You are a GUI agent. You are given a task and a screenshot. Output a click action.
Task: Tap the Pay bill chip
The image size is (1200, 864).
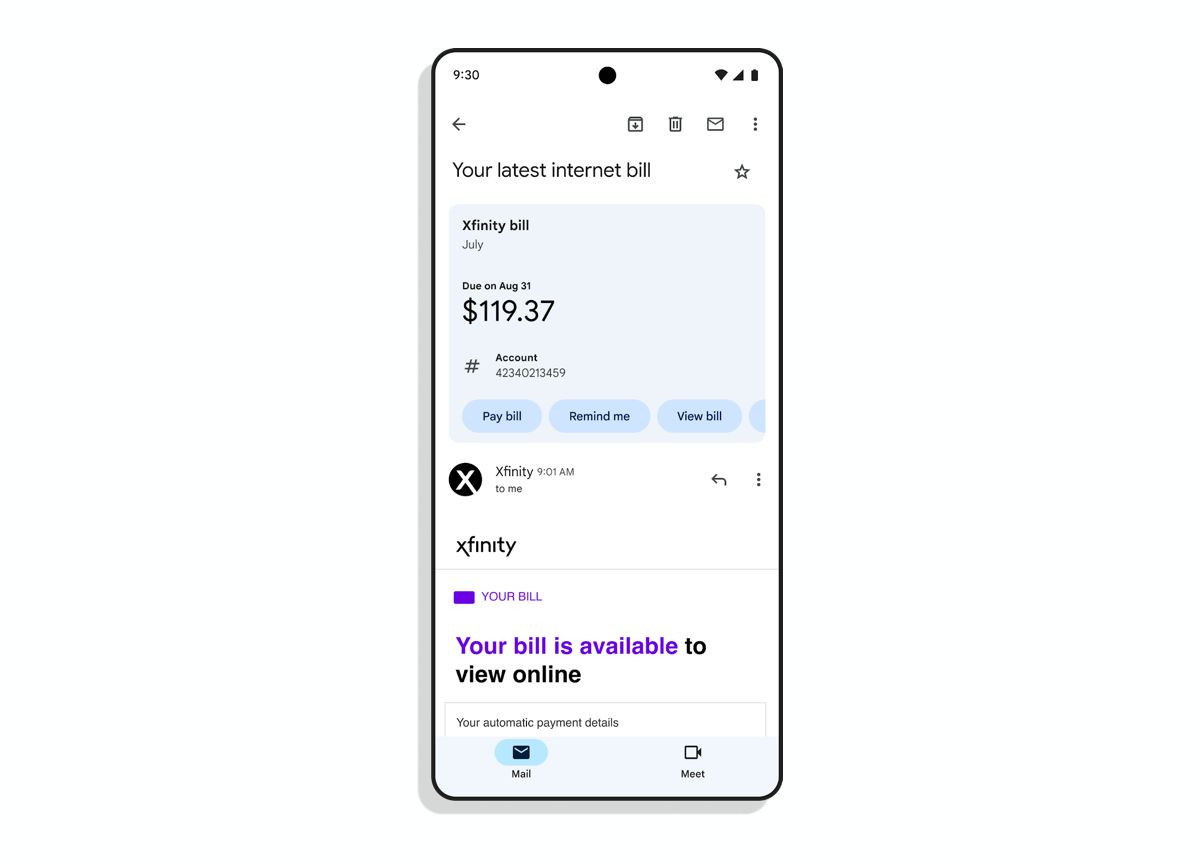502,416
